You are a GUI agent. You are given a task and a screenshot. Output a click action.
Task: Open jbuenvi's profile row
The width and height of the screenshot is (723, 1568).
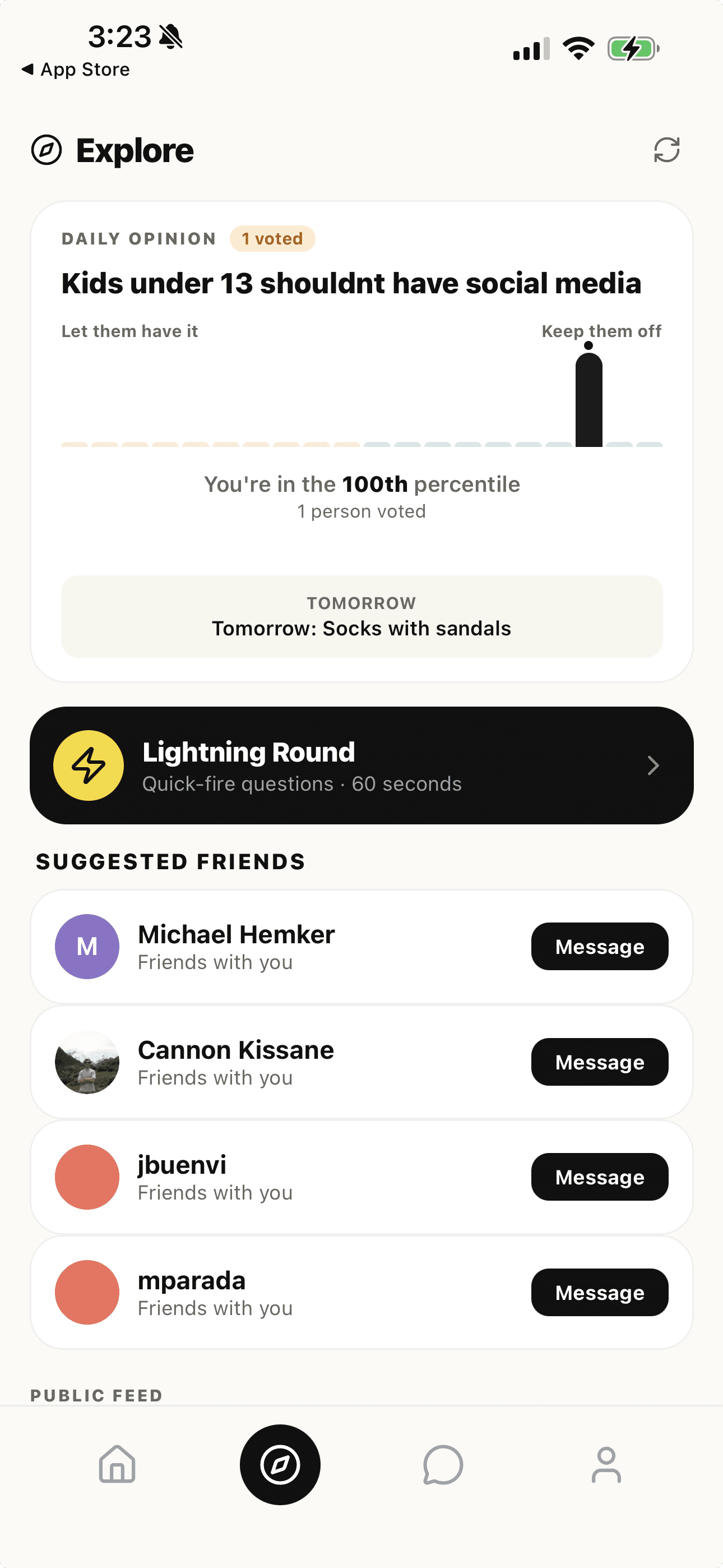(361, 1177)
